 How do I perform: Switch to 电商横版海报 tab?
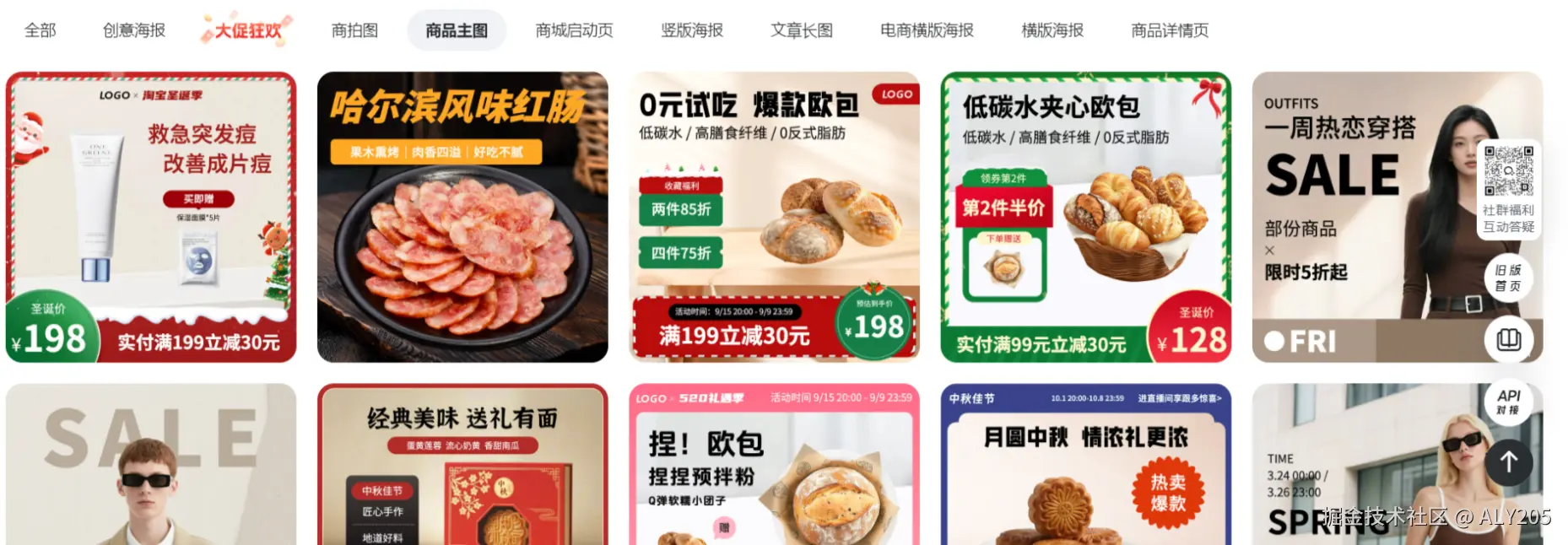927,30
